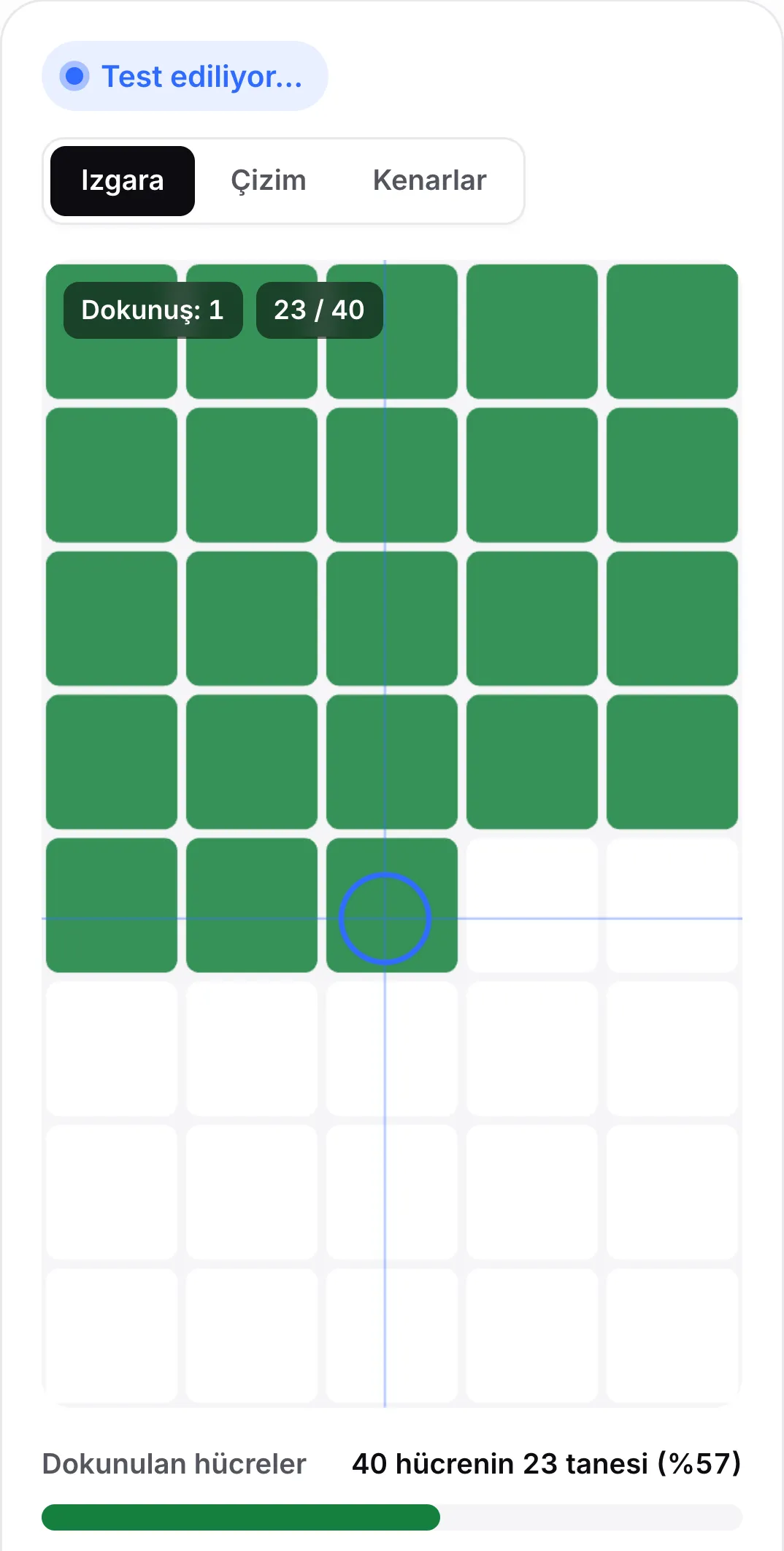Image resolution: width=784 pixels, height=1551 pixels.
Task: Switch to the Çizim tab
Action: click(268, 180)
